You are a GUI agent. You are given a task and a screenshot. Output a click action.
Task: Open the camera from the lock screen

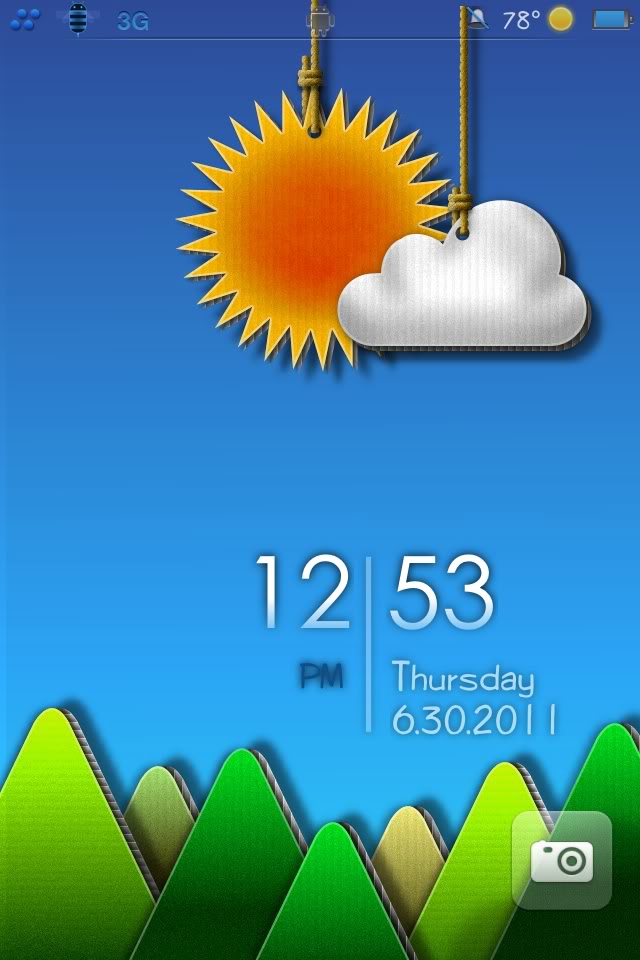(561, 860)
